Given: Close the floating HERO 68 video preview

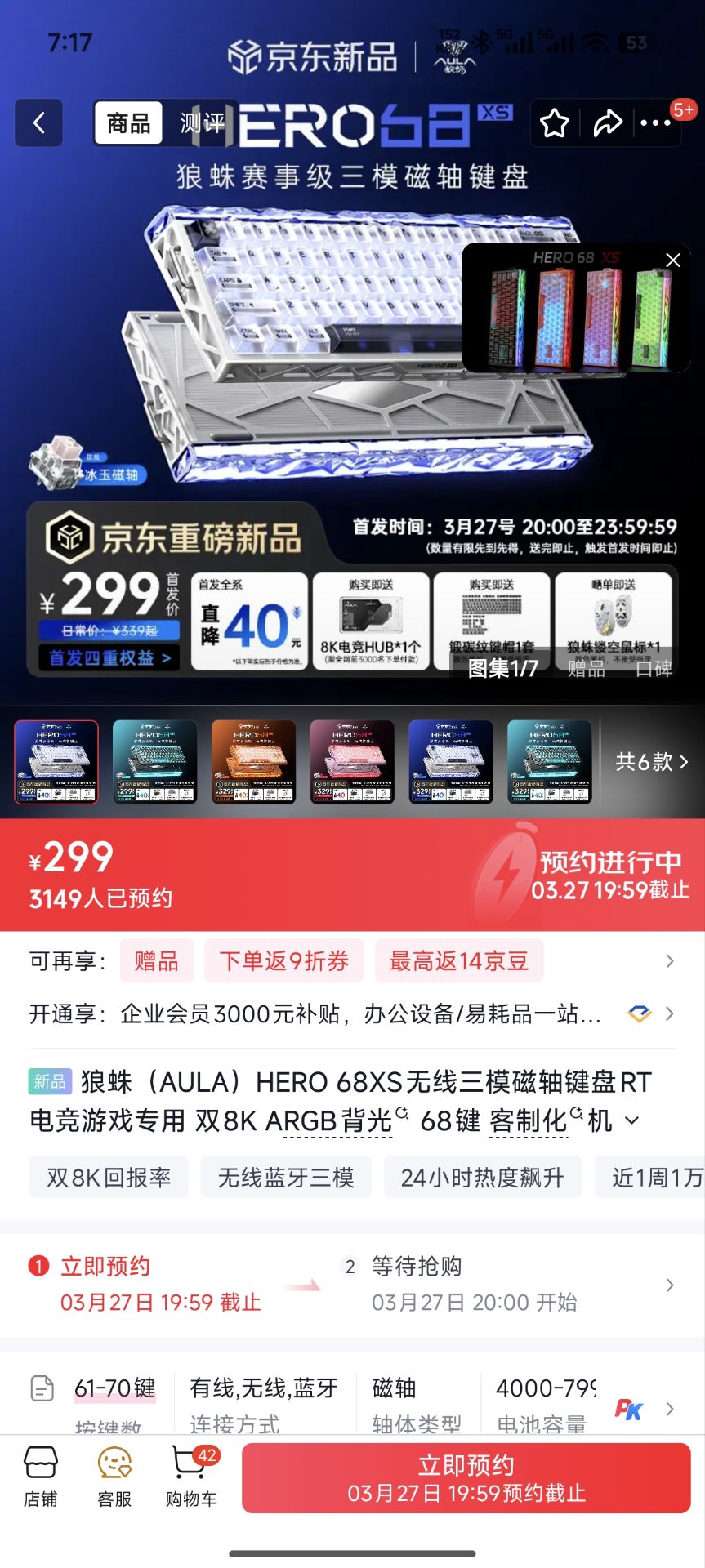Looking at the screenshot, I should [x=673, y=260].
